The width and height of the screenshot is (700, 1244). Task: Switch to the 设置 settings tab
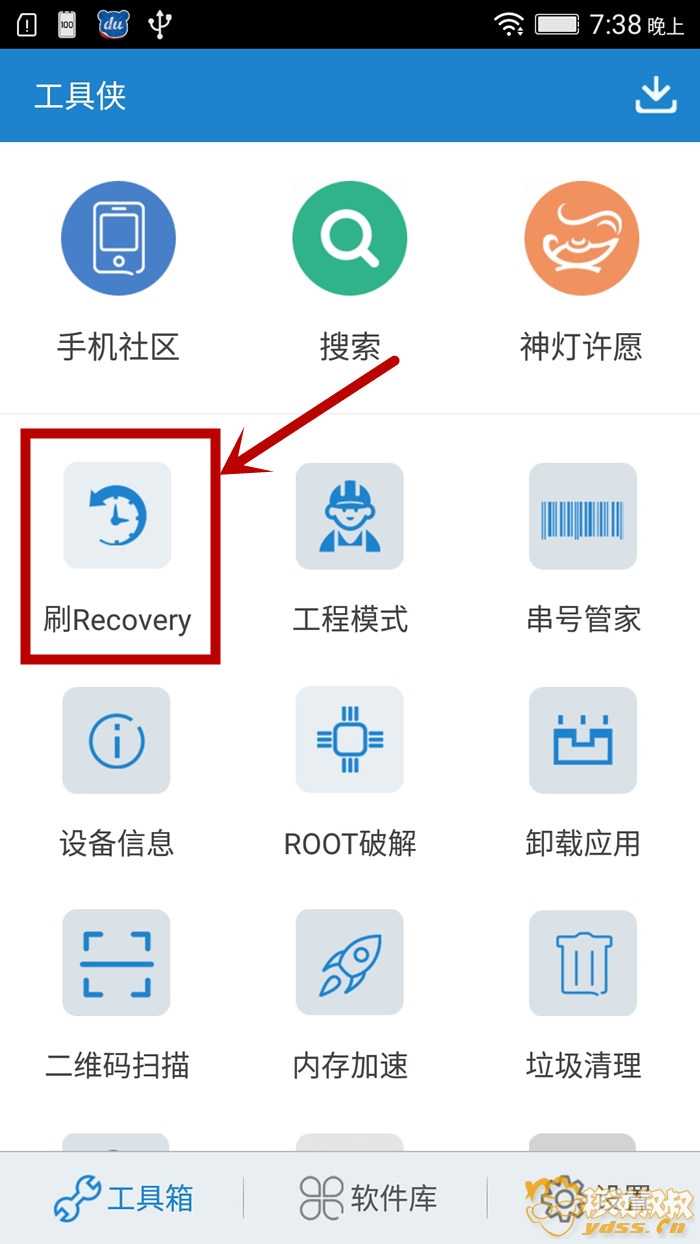(x=600, y=1198)
